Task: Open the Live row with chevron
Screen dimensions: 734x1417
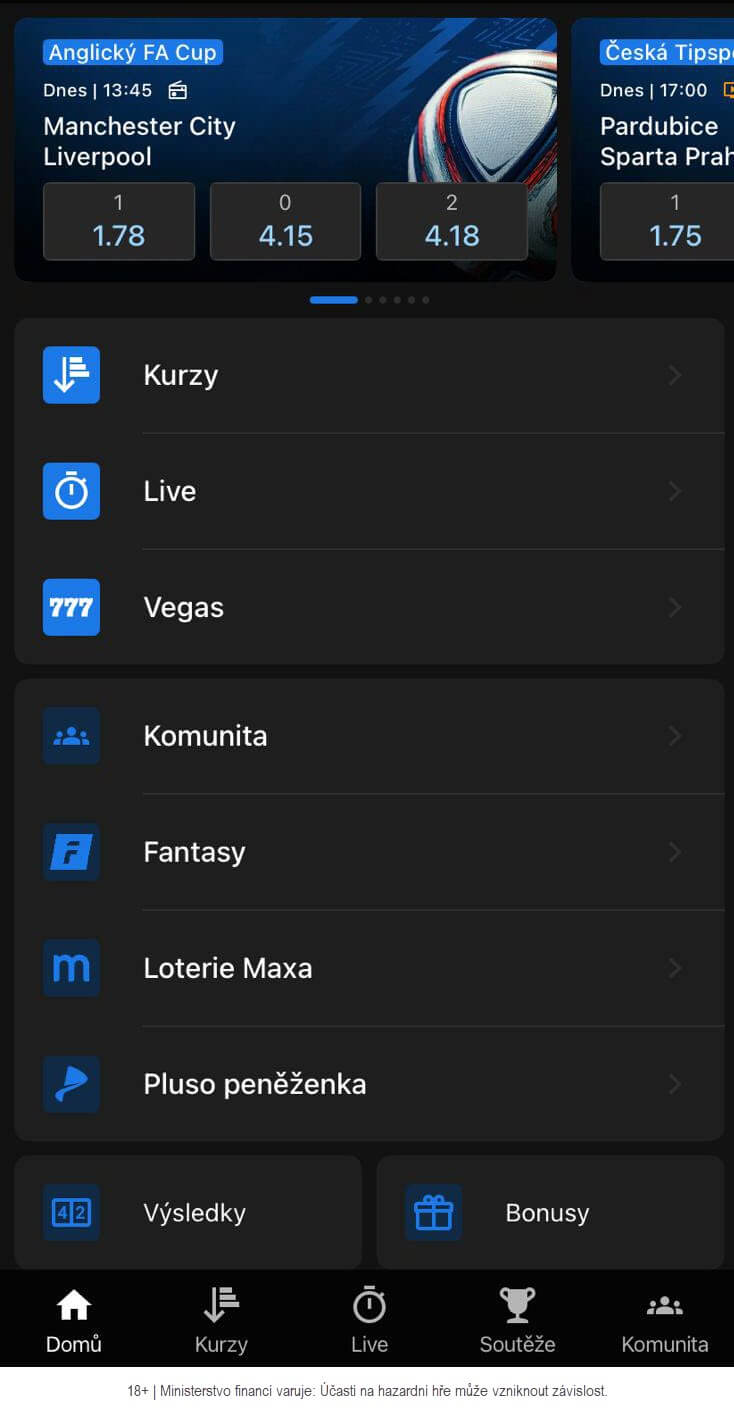Action: (x=369, y=491)
